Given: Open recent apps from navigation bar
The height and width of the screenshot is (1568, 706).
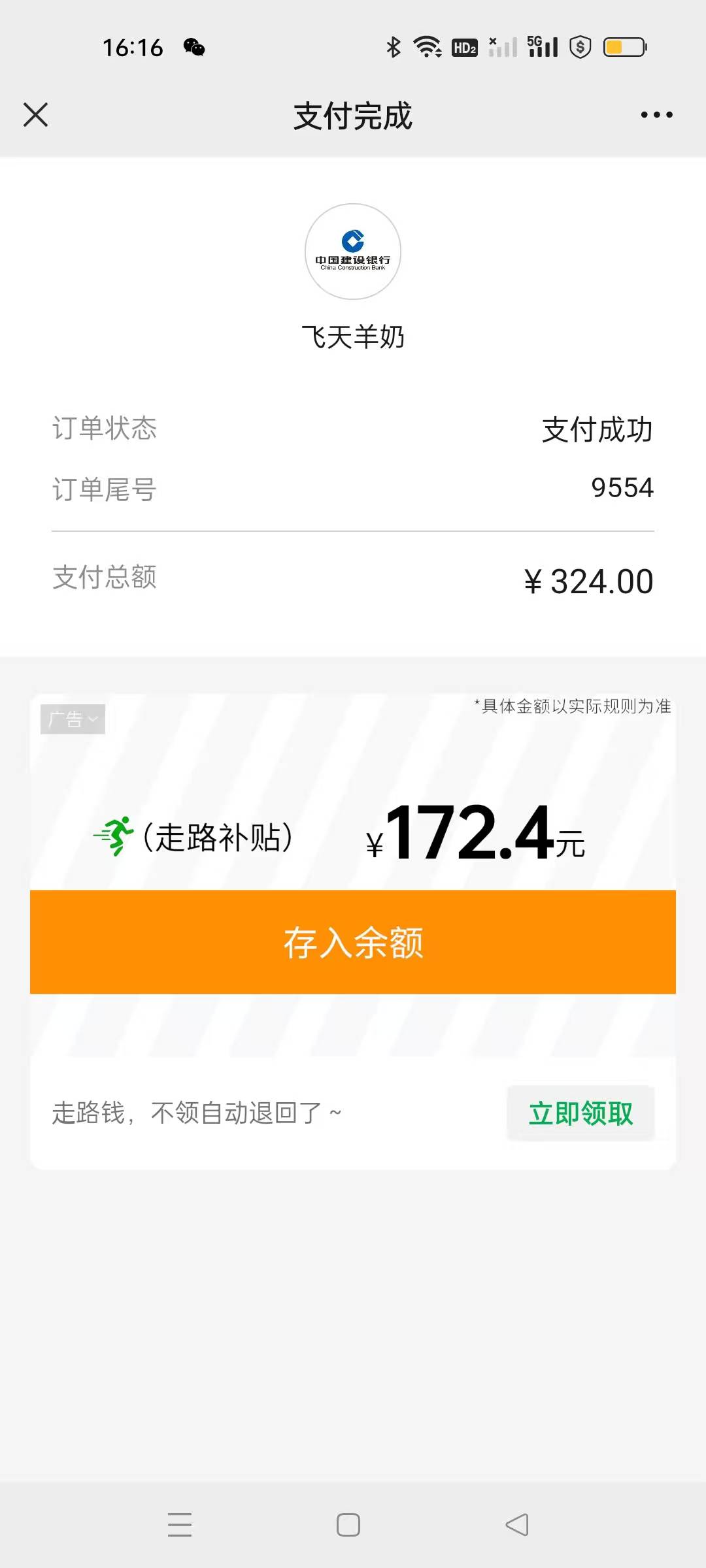Looking at the screenshot, I should pyautogui.click(x=180, y=1525).
